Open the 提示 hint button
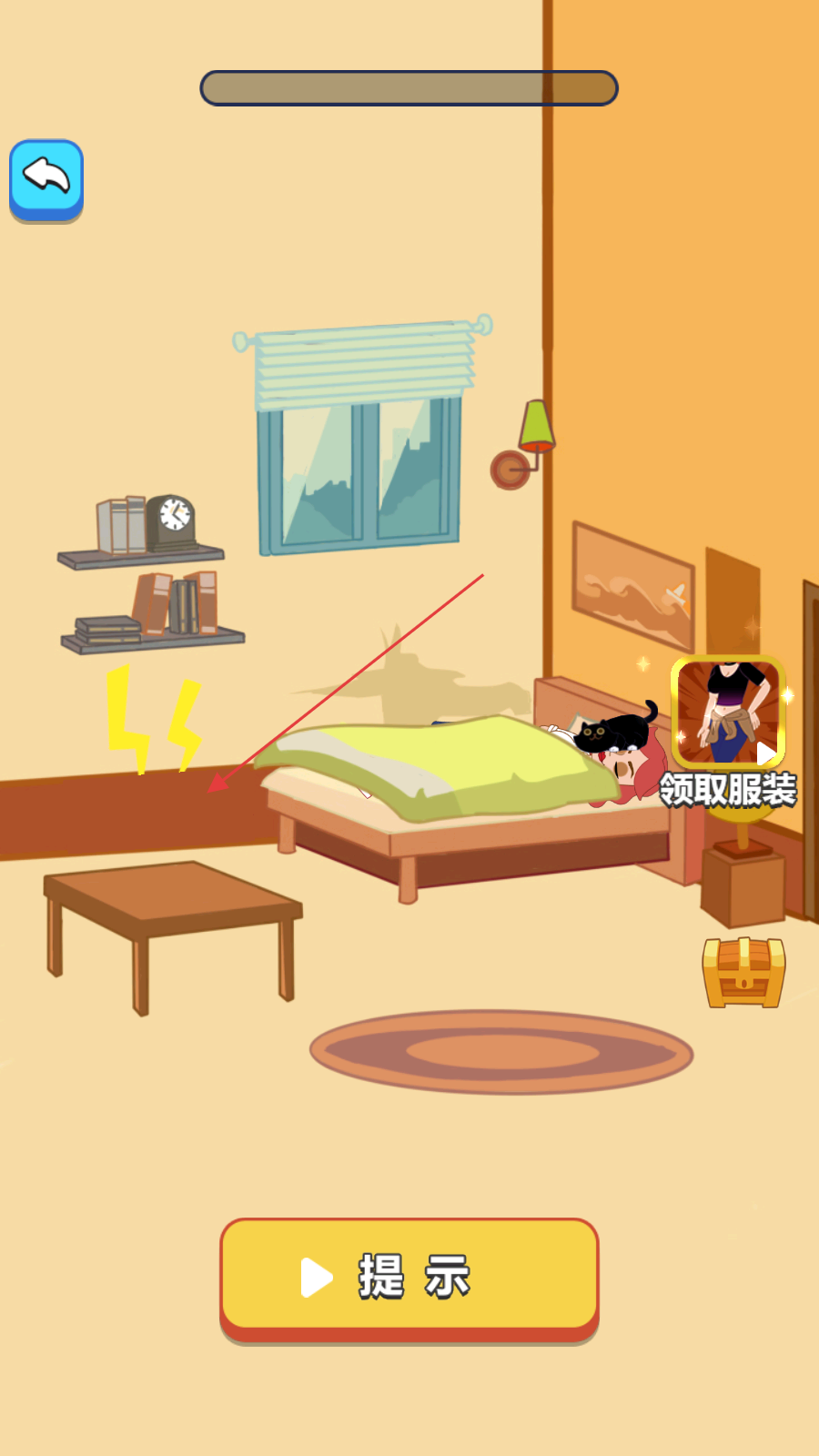 point(409,1279)
